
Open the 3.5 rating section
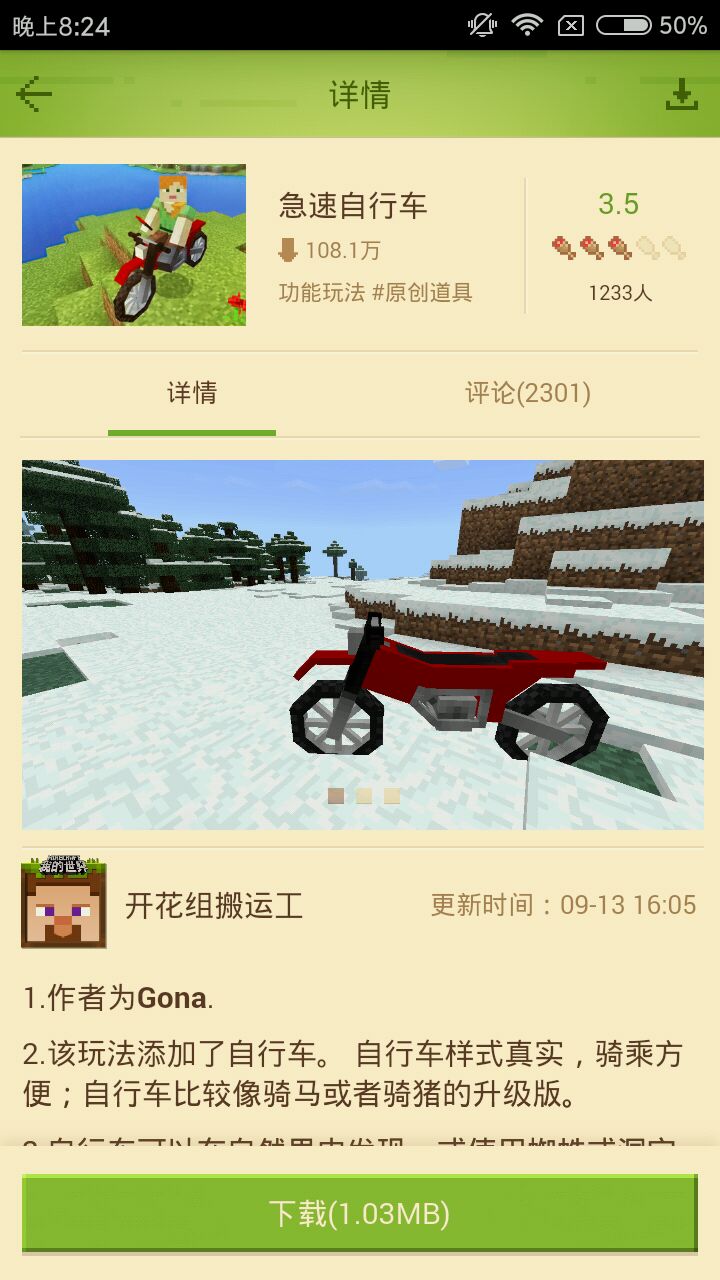(x=618, y=245)
